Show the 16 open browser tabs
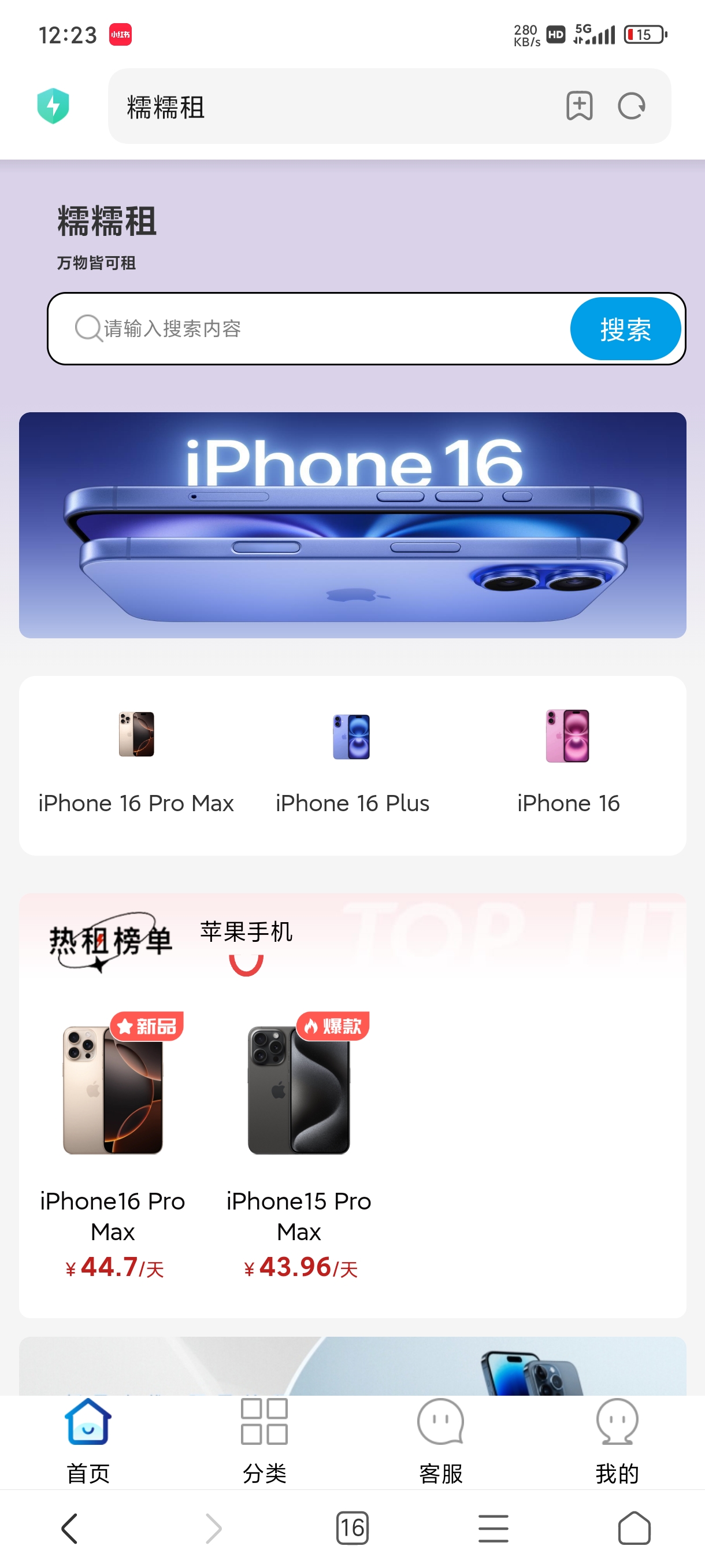Screen dimensions: 705x1568 click(x=352, y=1528)
